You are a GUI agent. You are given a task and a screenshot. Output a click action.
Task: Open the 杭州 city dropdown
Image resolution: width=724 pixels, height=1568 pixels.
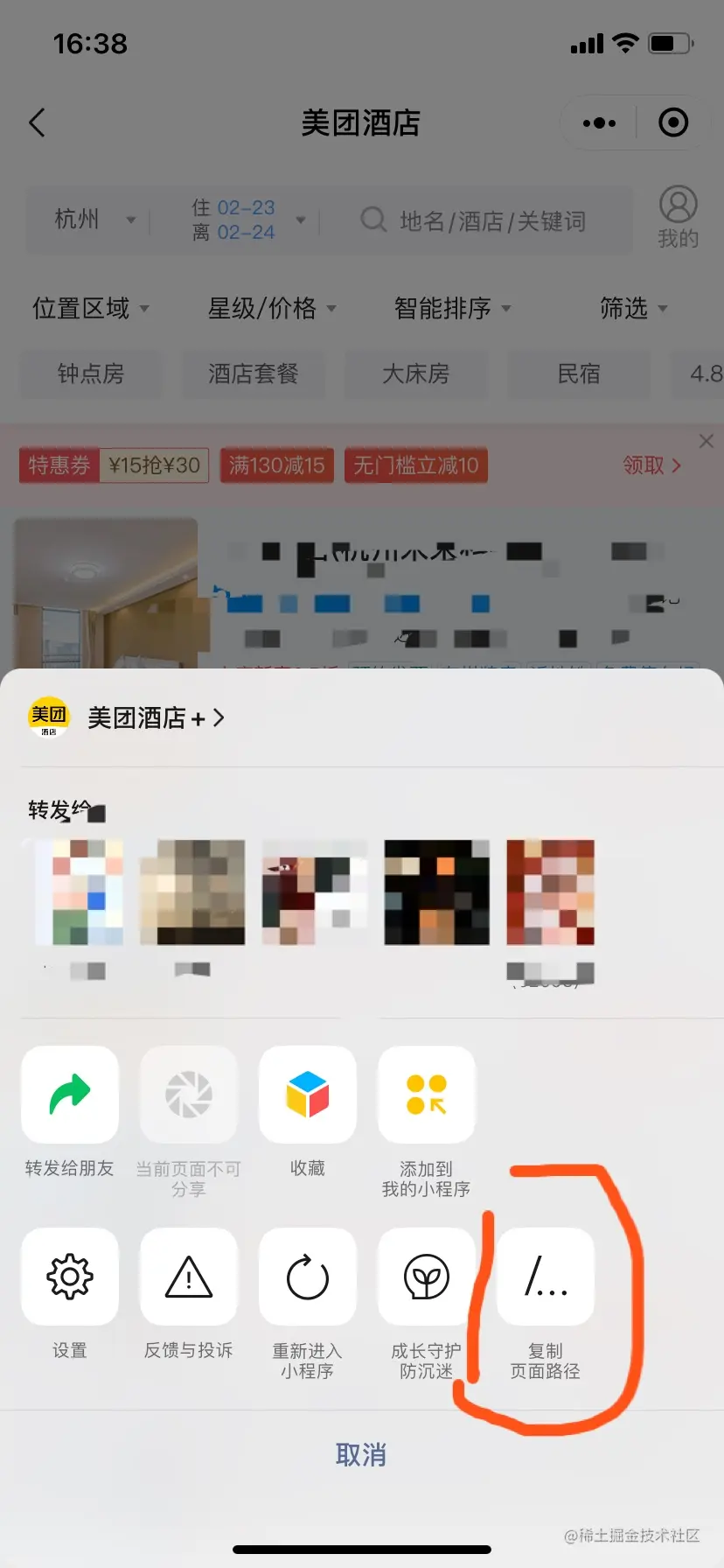[x=93, y=220]
